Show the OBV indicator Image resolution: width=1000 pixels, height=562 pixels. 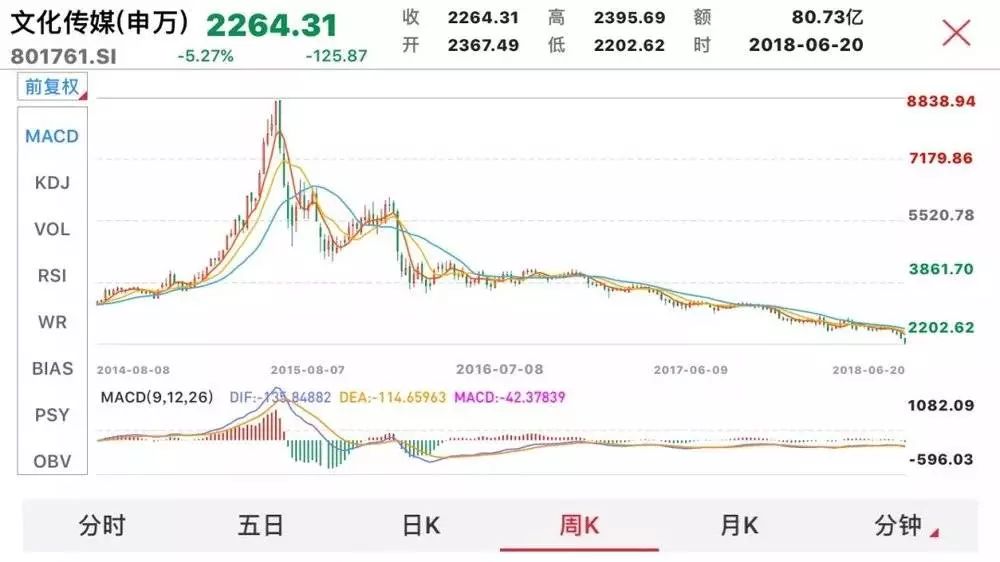(x=51, y=461)
